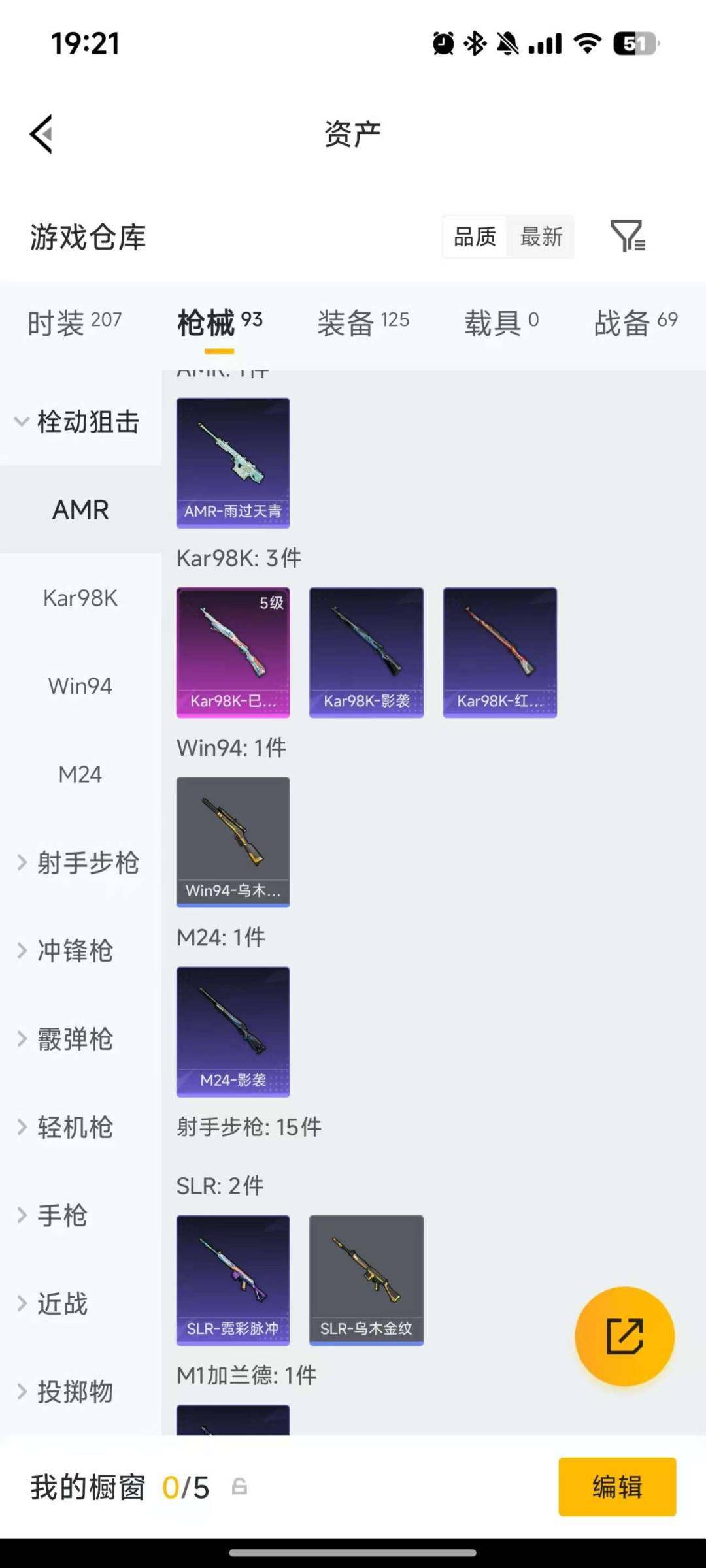Collapse the 栓动狙击 category
The height and width of the screenshot is (1568, 706).
(x=88, y=421)
